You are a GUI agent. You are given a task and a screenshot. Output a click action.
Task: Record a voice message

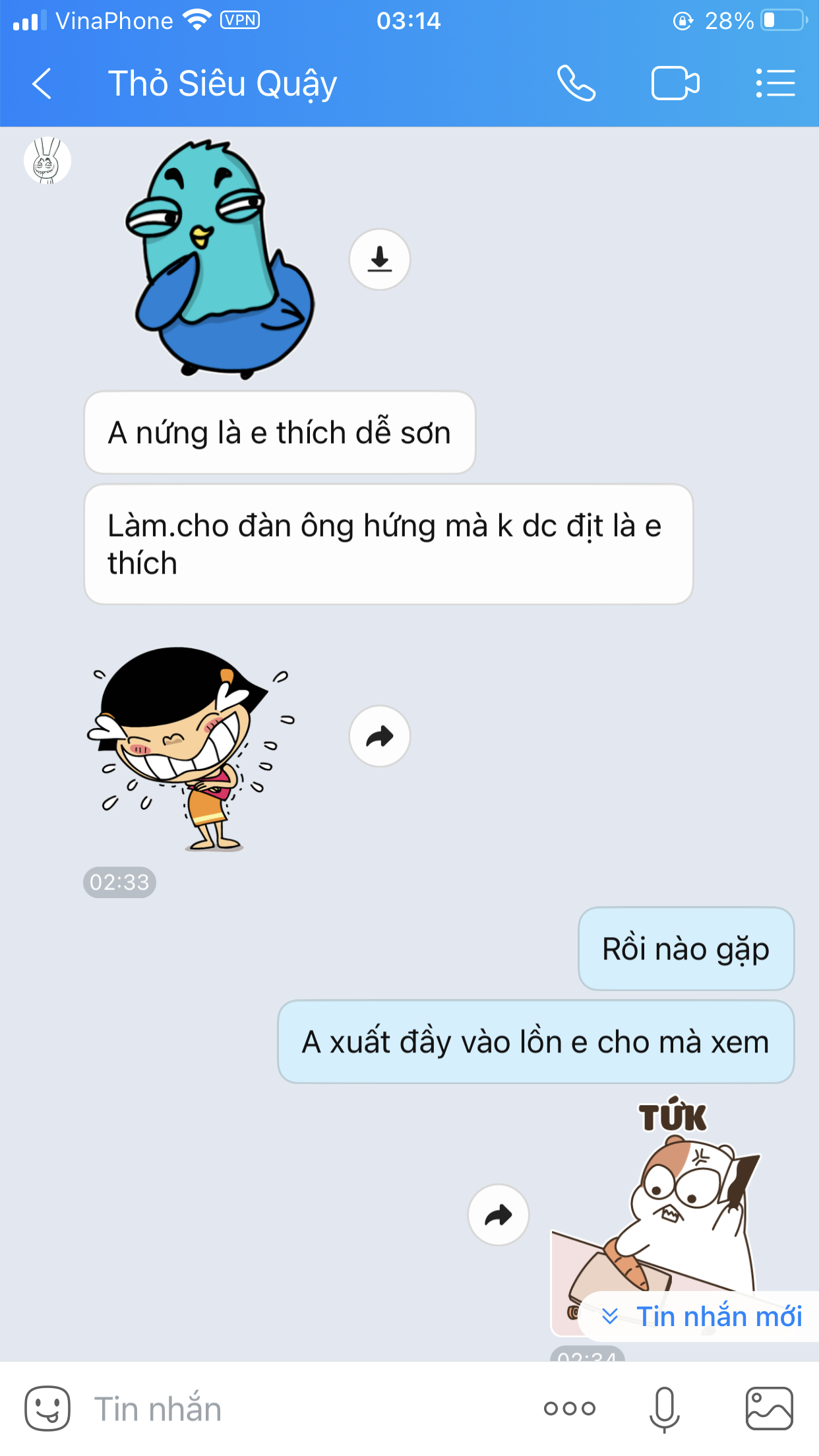tap(665, 1409)
